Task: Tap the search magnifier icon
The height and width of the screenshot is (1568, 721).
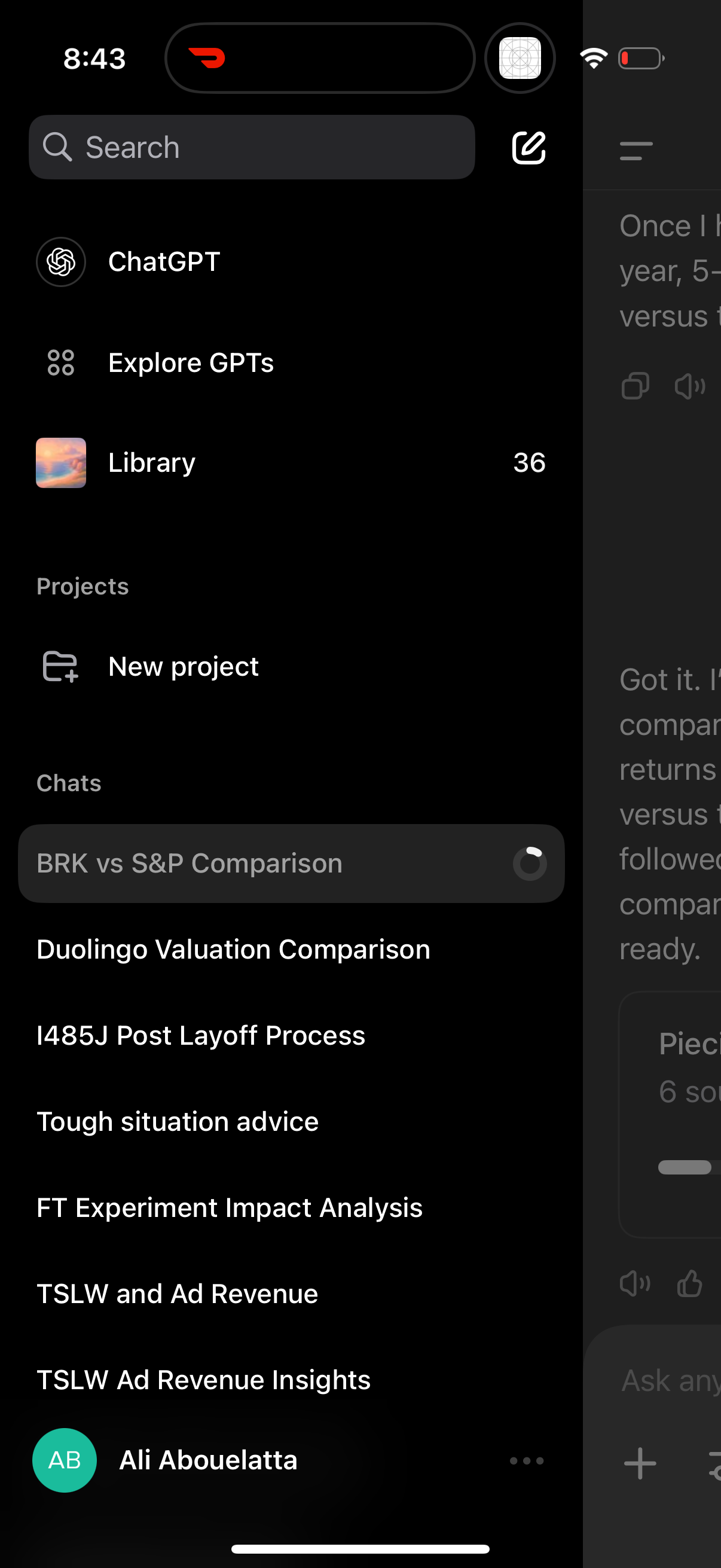Action: point(57,147)
